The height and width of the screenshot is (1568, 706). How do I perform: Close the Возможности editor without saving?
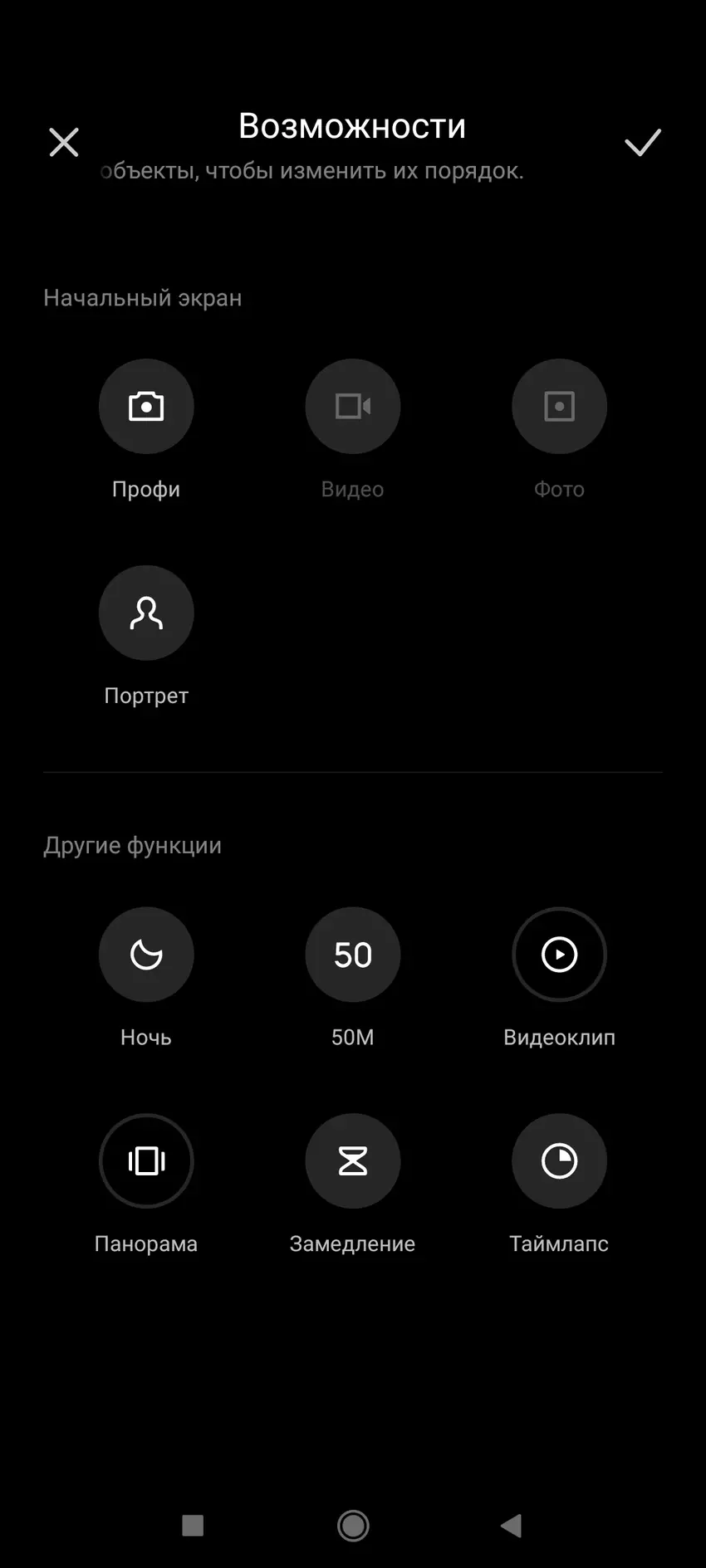(64, 142)
